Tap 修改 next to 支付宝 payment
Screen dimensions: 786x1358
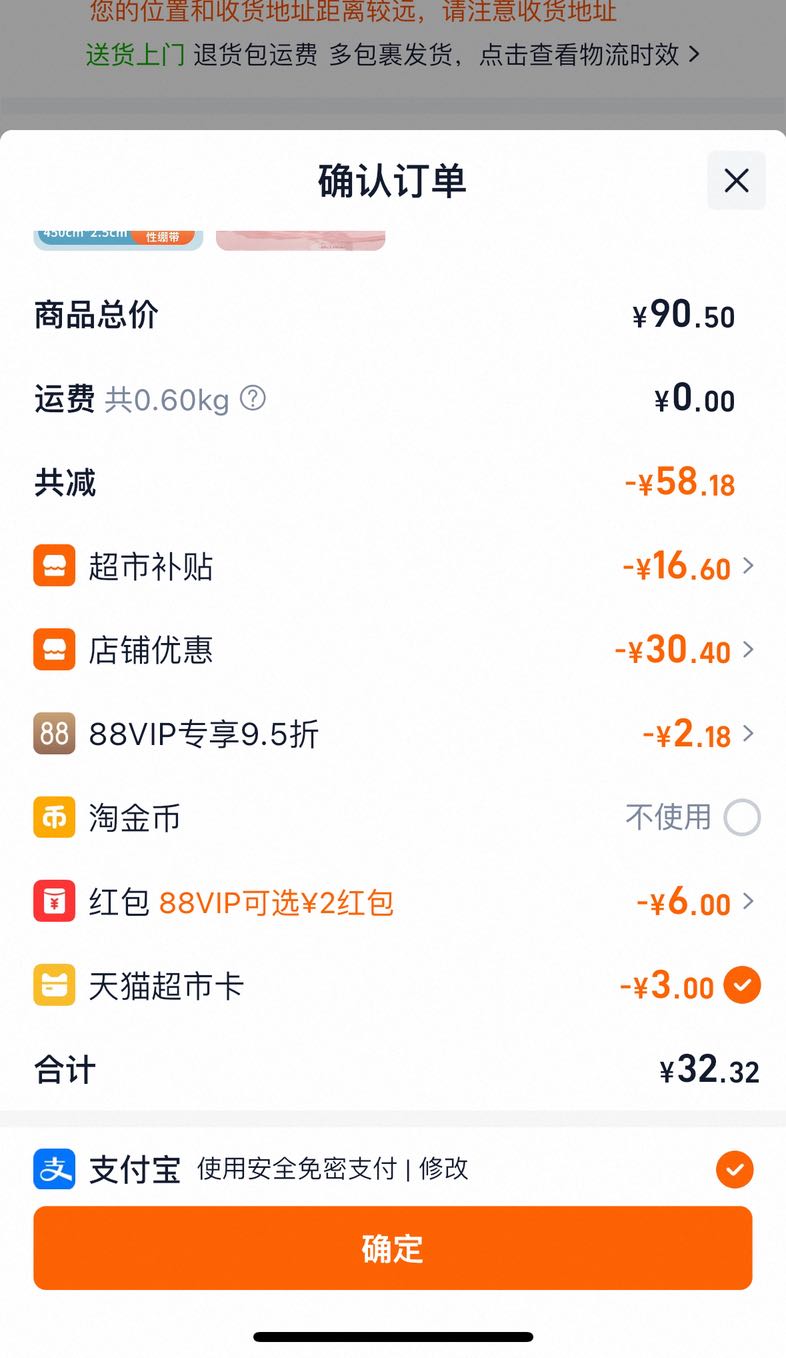click(444, 1169)
